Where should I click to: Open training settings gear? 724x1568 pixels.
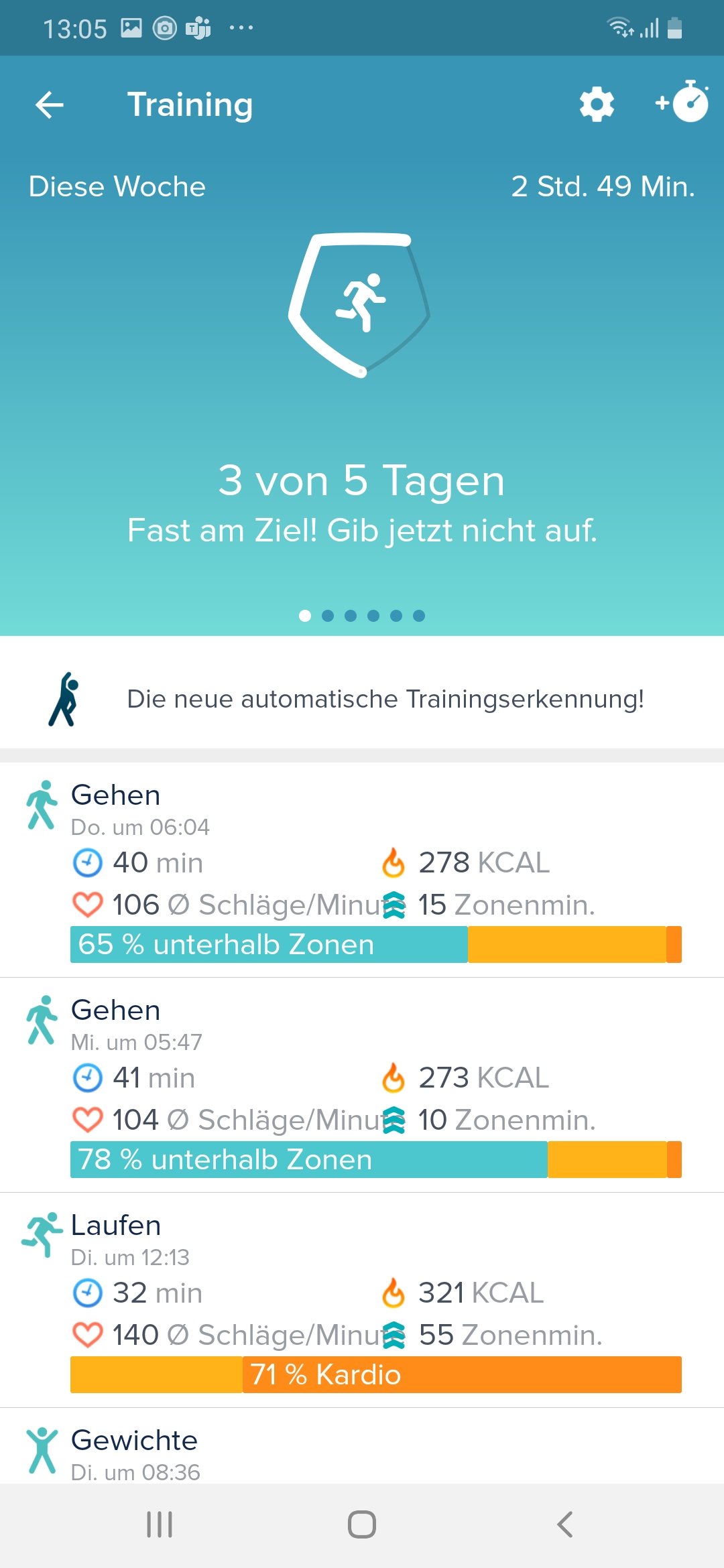pyautogui.click(x=597, y=105)
